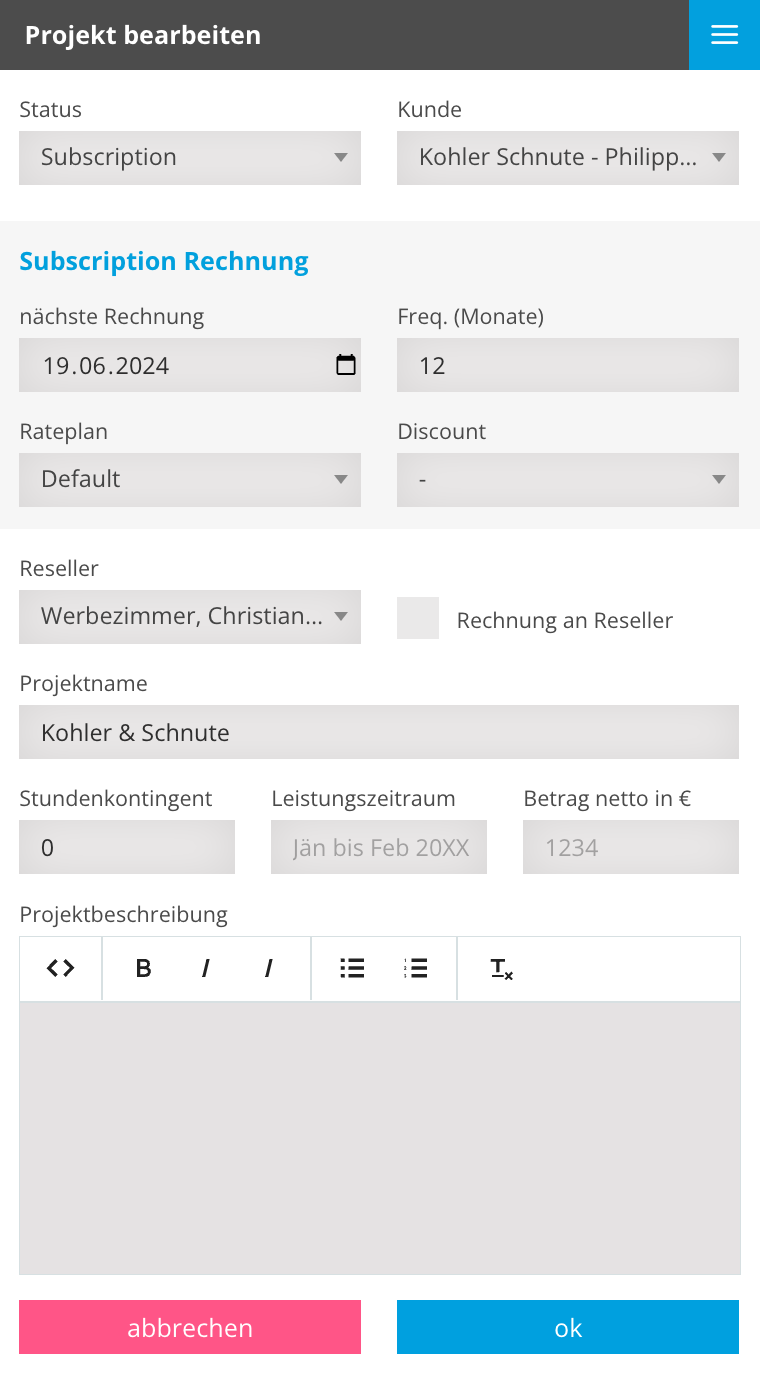Choose a different Reseller
This screenshot has width=760, height=1374.
tap(190, 617)
